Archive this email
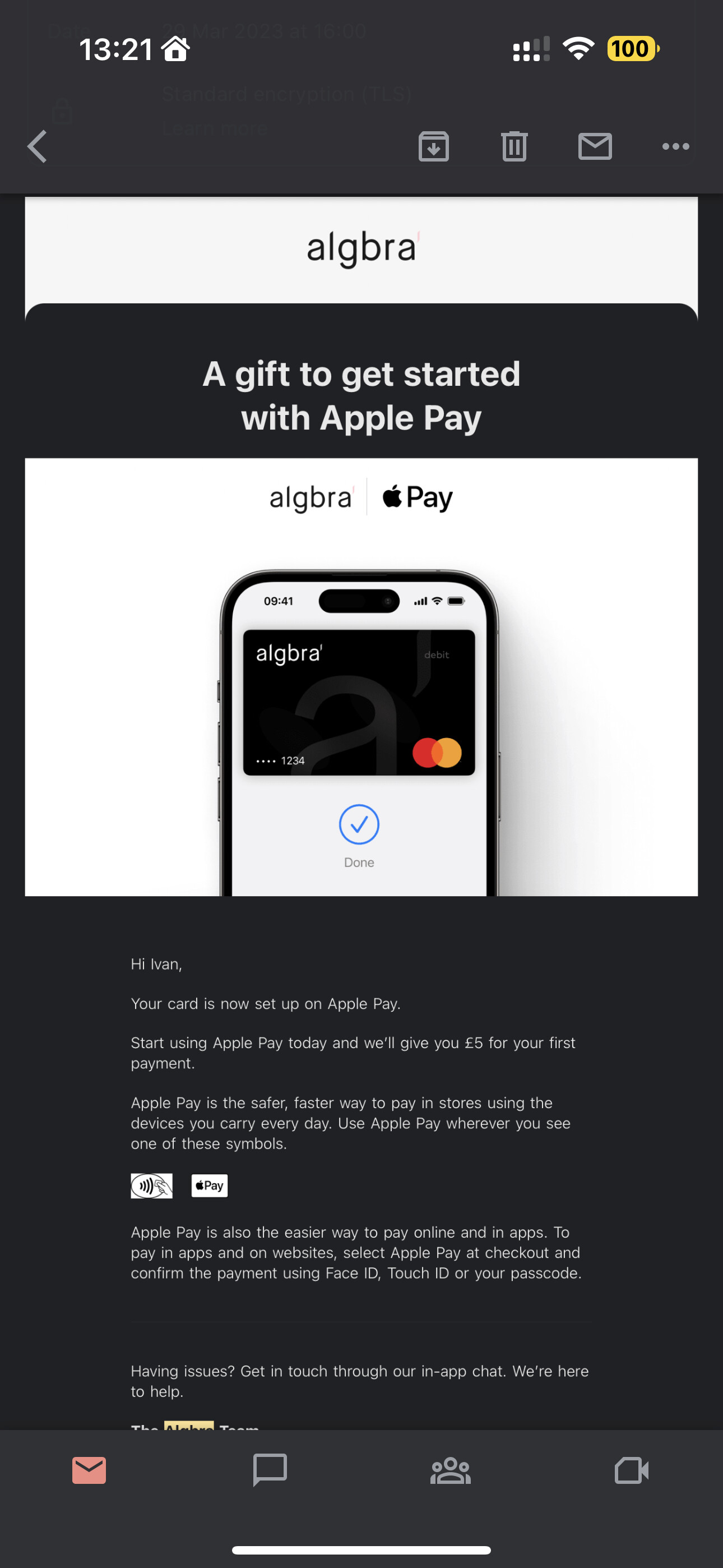723x1568 pixels. click(433, 147)
